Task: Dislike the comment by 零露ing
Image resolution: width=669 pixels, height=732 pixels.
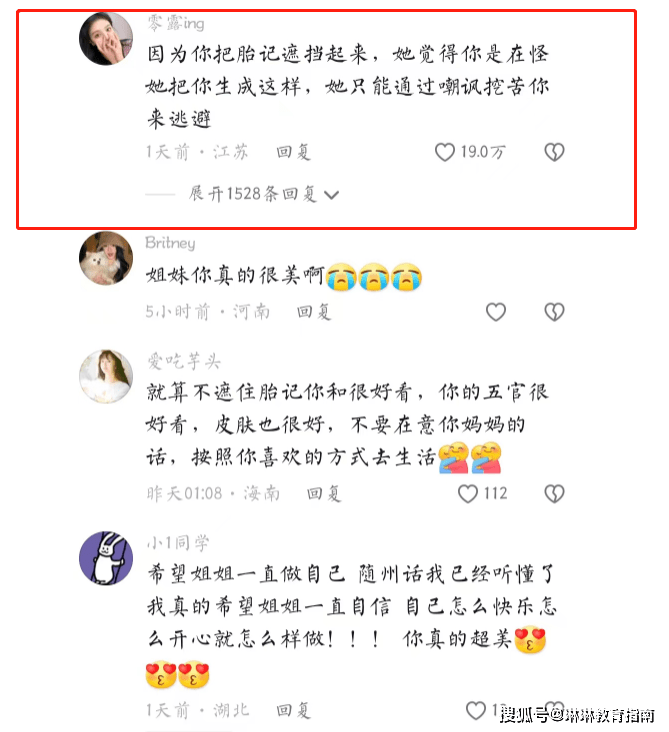Action: [554, 152]
